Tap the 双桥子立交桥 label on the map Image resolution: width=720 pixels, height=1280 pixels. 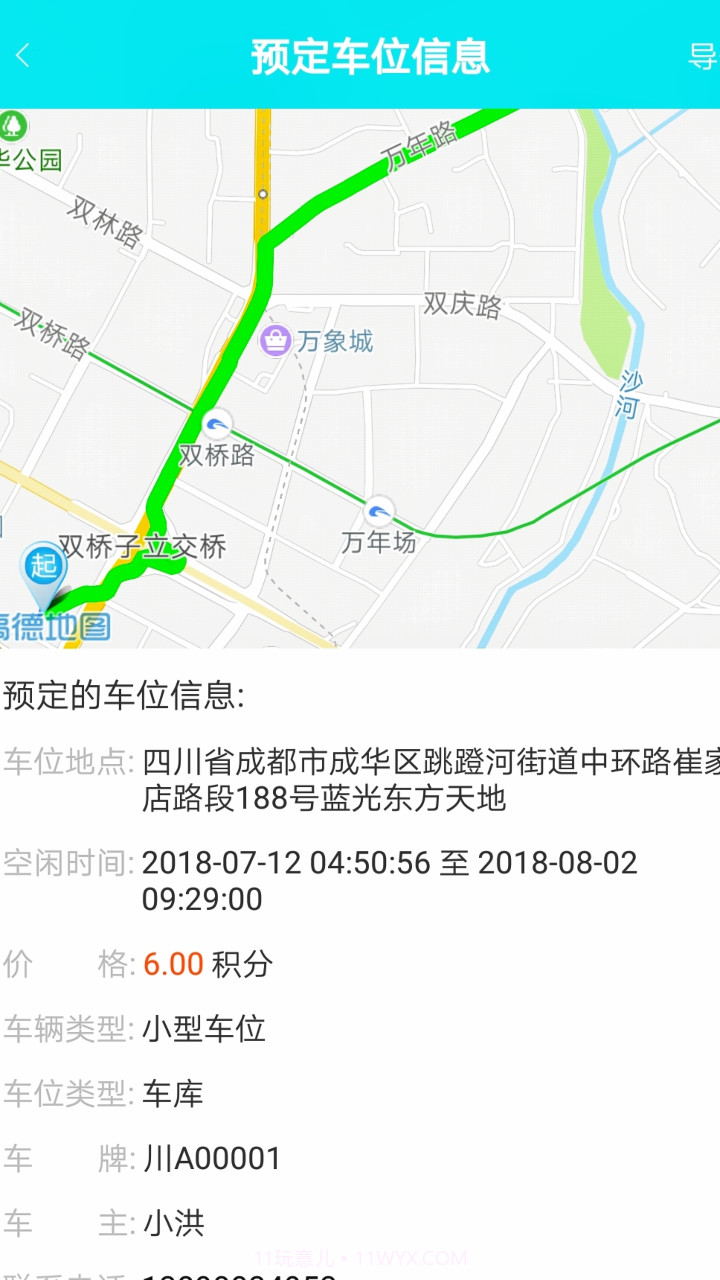click(x=146, y=547)
